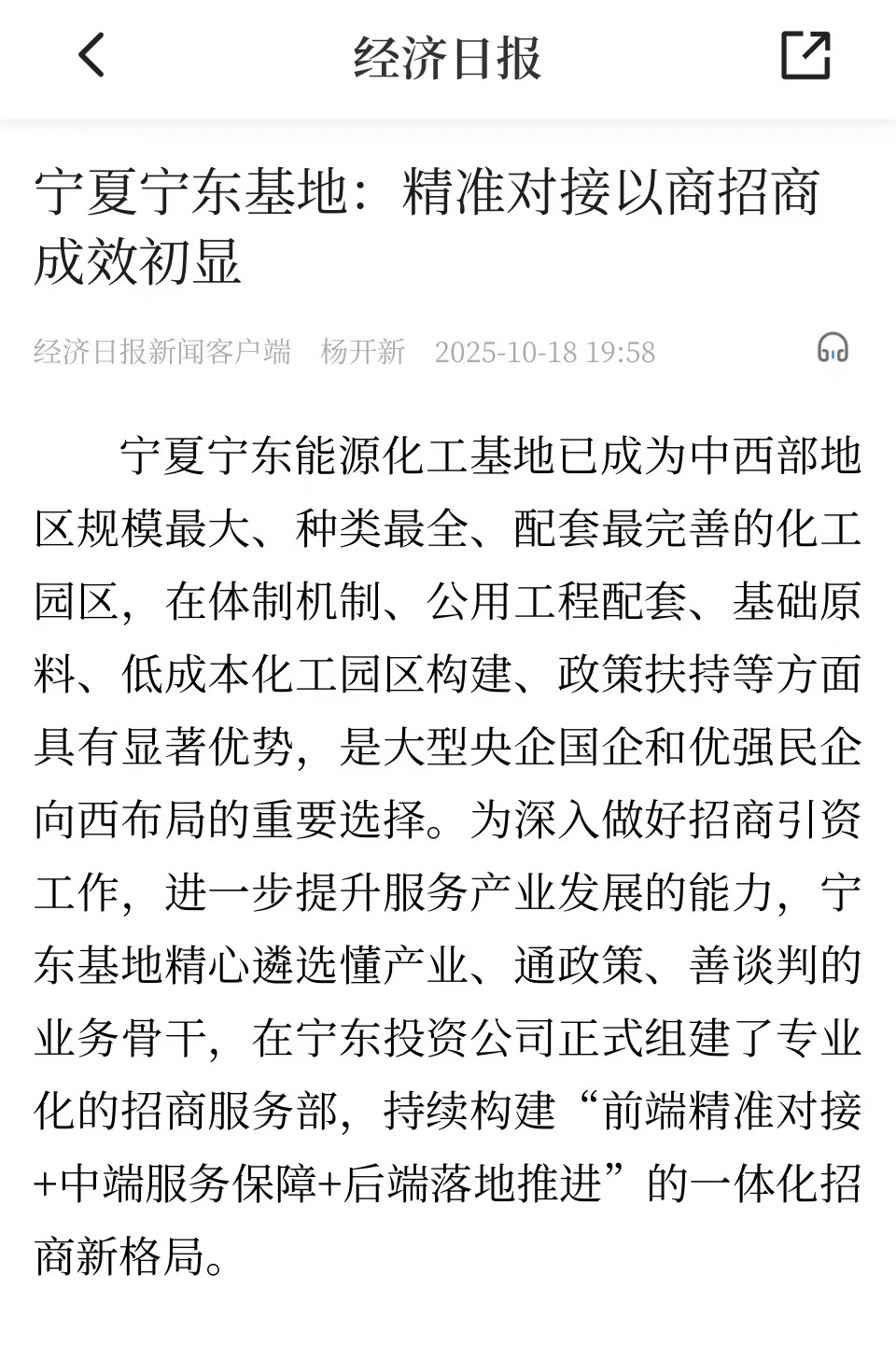896x1345 pixels.
Task: Listen to the article audio
Action: click(x=832, y=348)
